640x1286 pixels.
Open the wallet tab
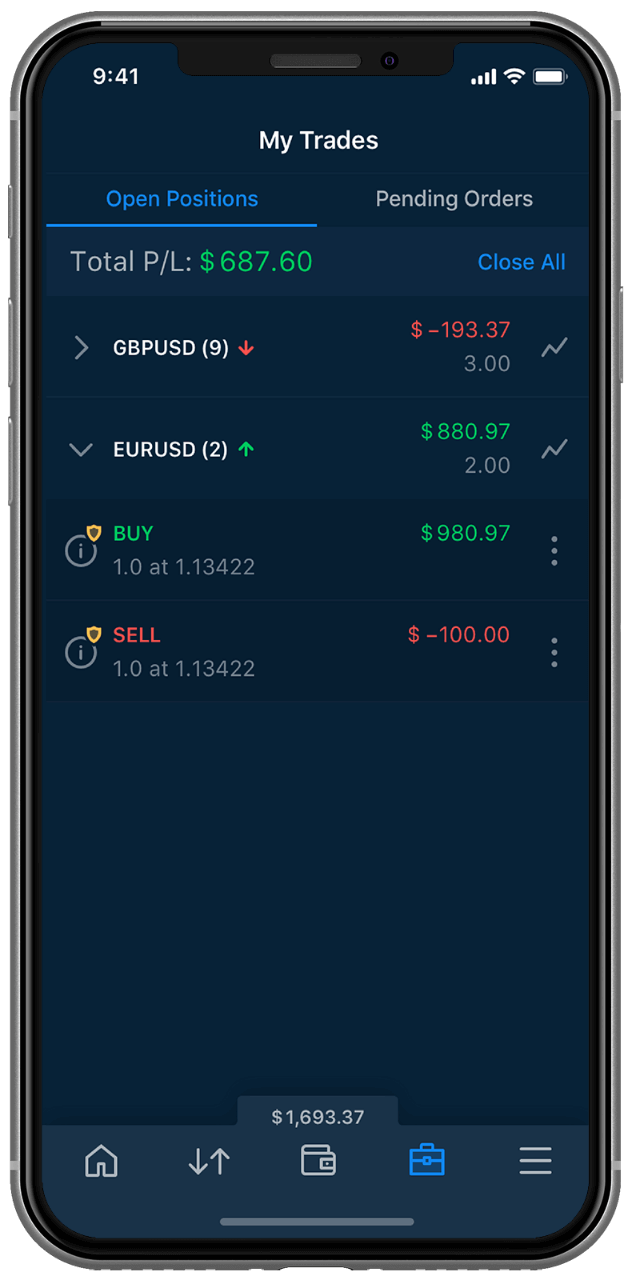coord(318,1160)
